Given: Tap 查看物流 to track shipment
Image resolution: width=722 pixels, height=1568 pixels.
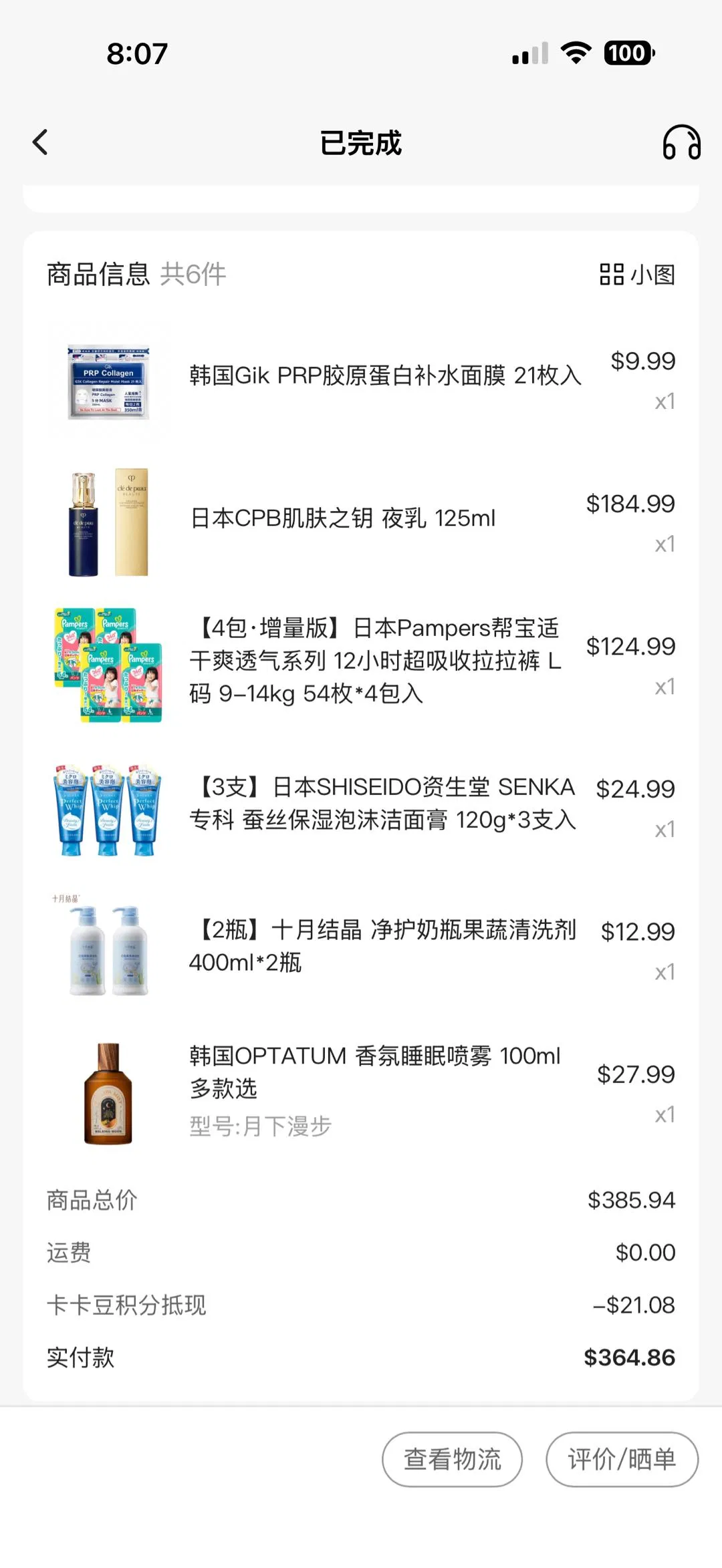Looking at the screenshot, I should [x=452, y=1459].
